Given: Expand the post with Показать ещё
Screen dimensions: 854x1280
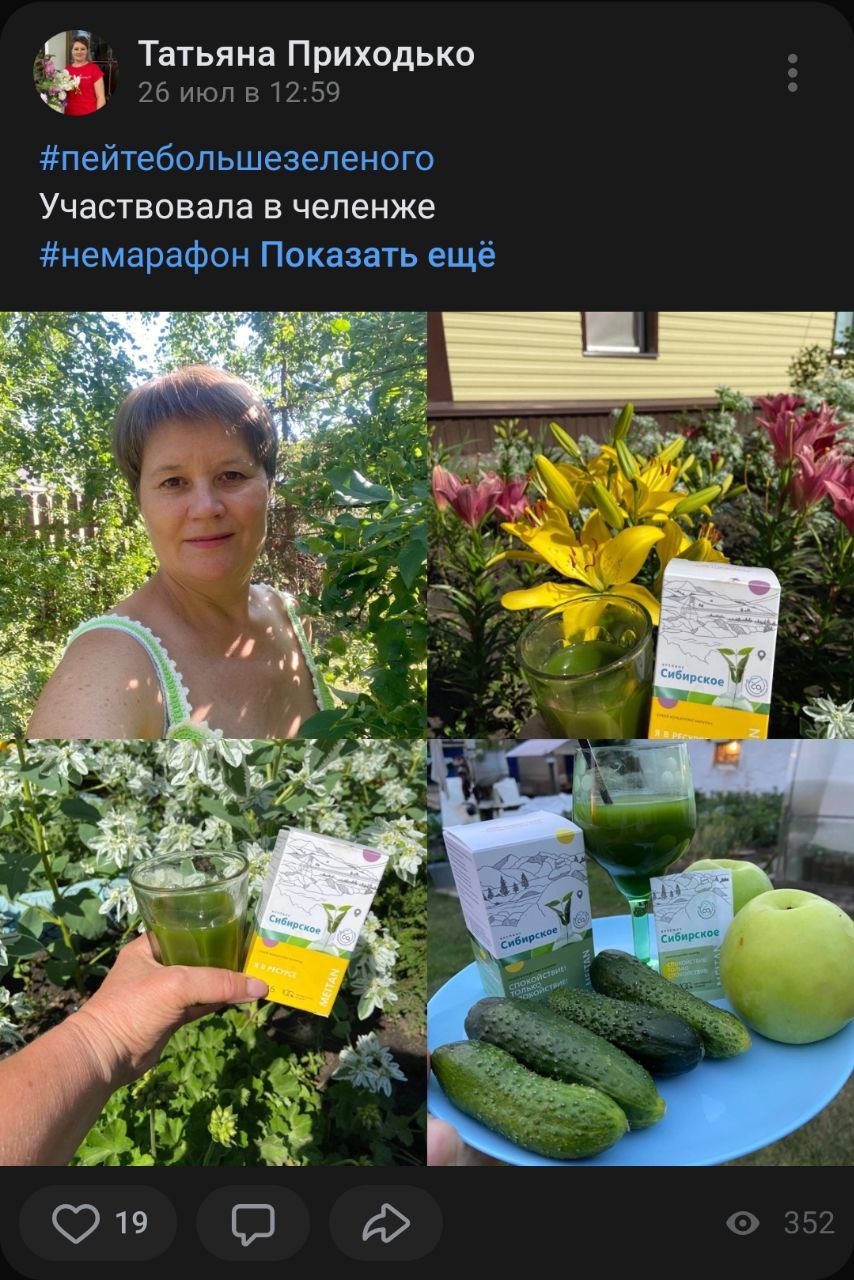Looking at the screenshot, I should click(377, 254).
